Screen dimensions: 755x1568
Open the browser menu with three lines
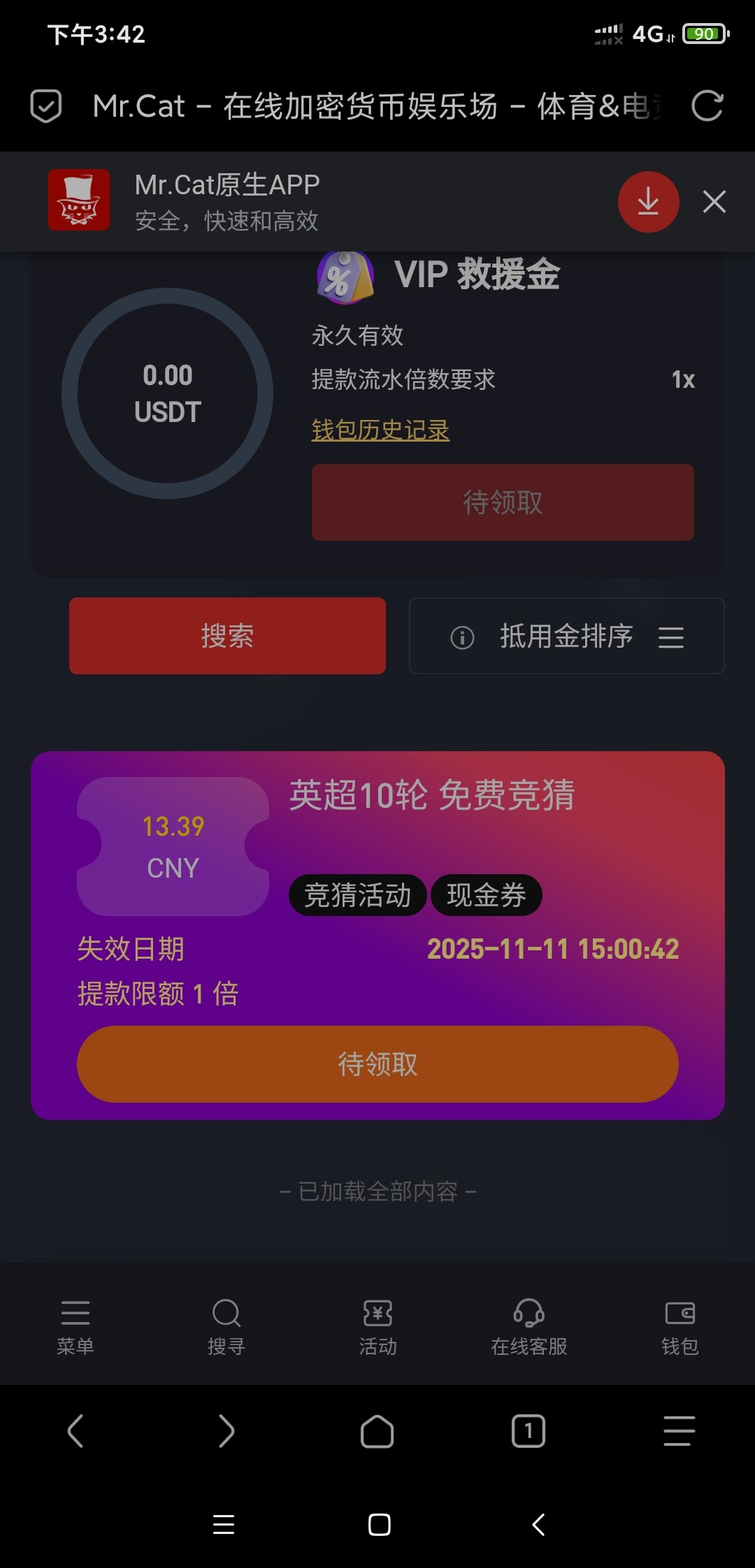[x=679, y=1431]
